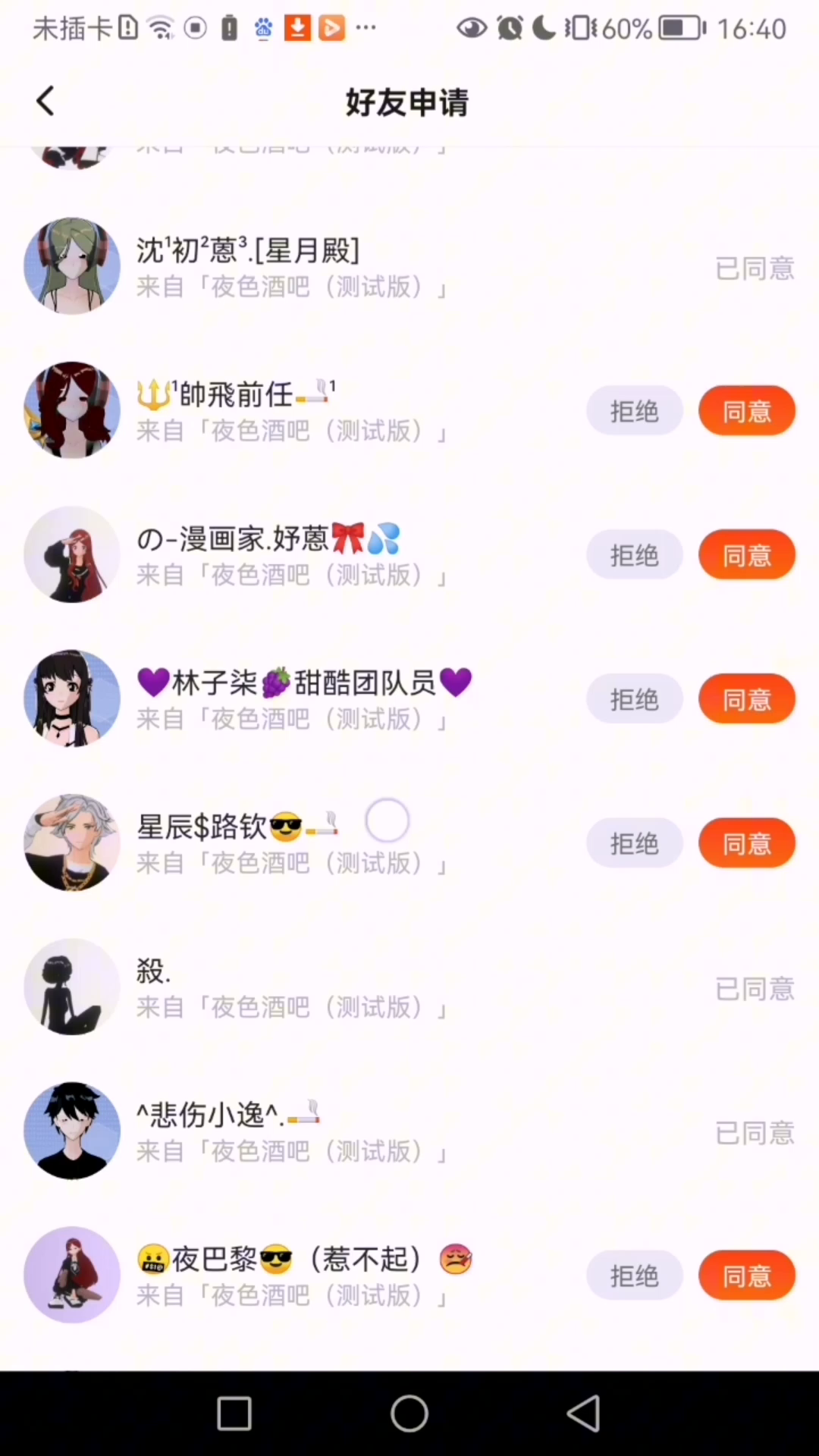Decline the request from の-漫画家.妤蒽
The image size is (819, 1456).
point(634,555)
